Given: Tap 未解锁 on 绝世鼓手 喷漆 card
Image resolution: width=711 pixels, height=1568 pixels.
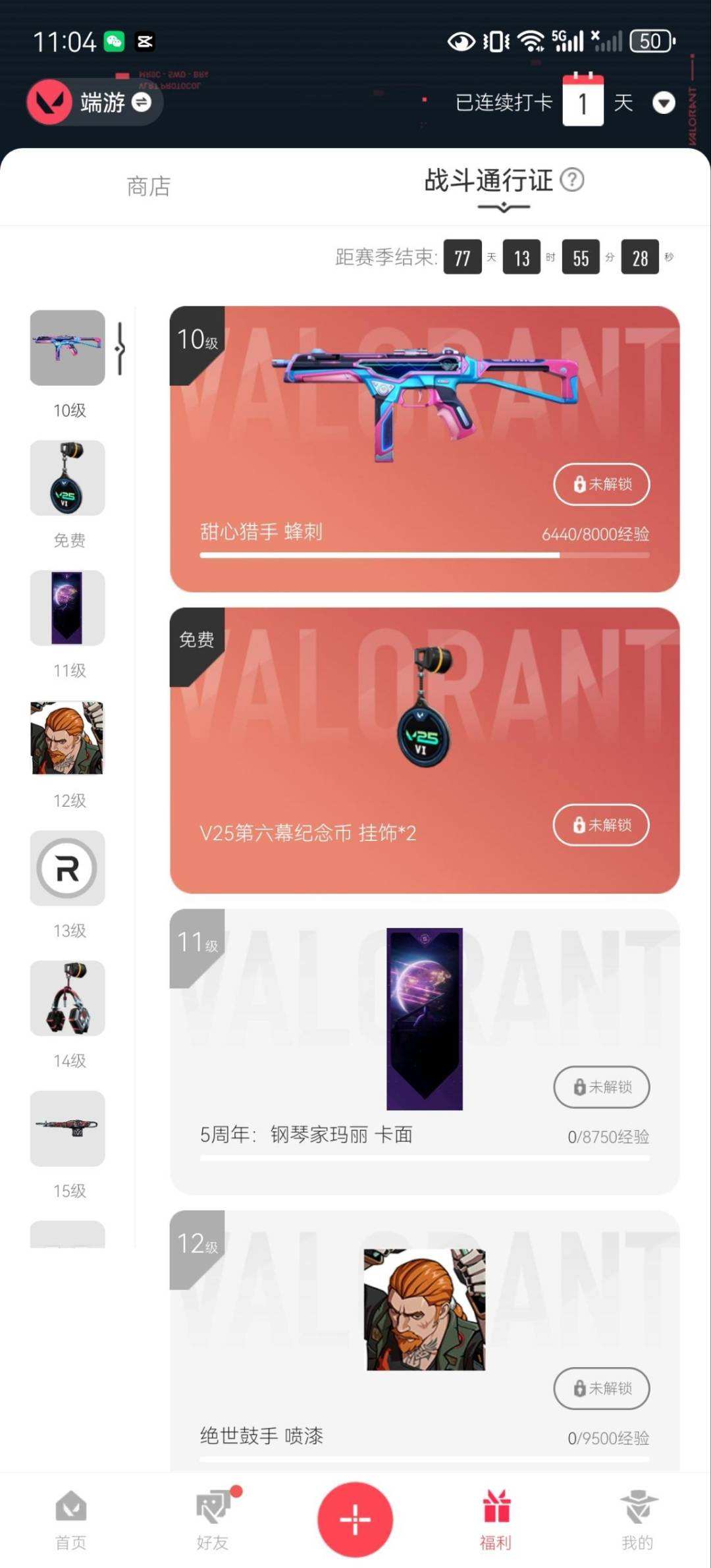Looking at the screenshot, I should click(601, 1388).
